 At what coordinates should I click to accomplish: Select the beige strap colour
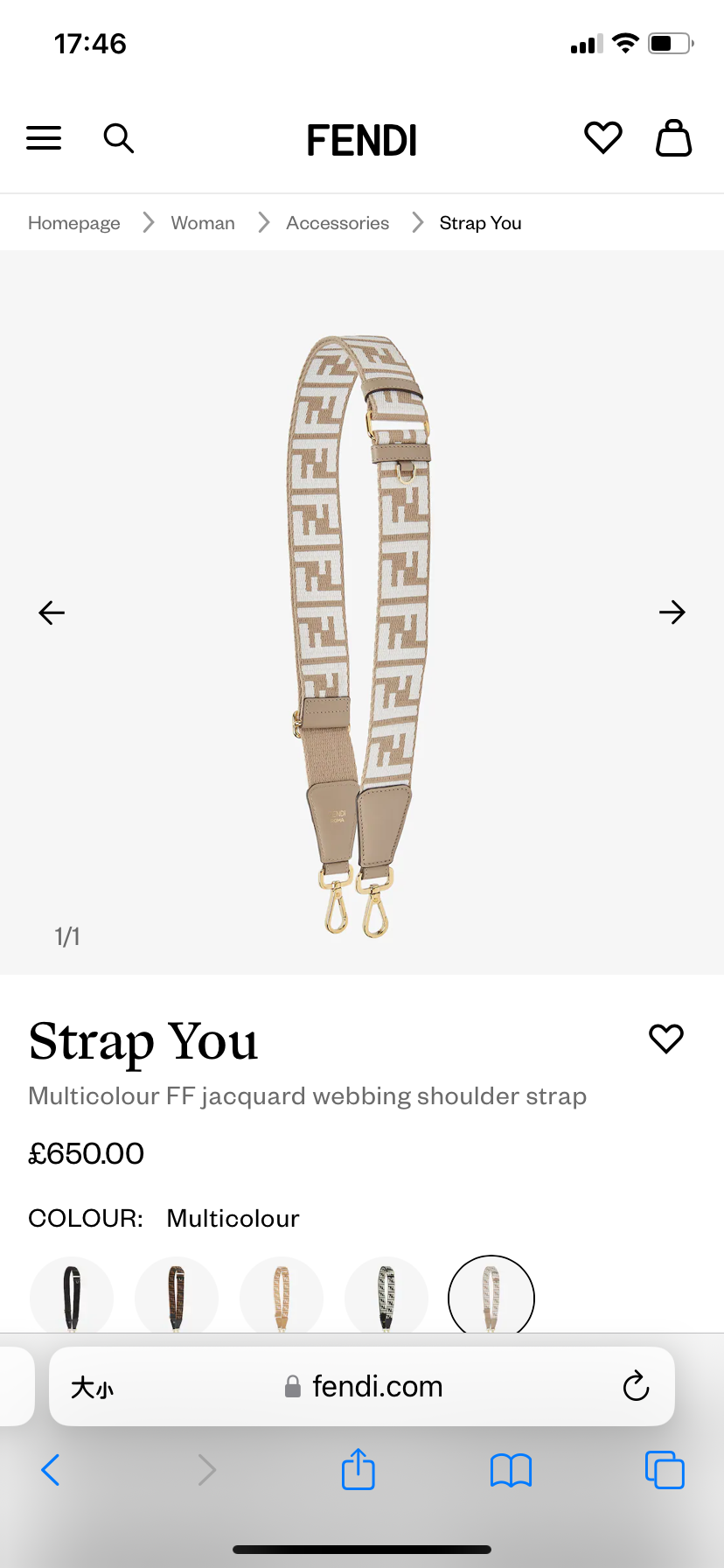(282, 1297)
